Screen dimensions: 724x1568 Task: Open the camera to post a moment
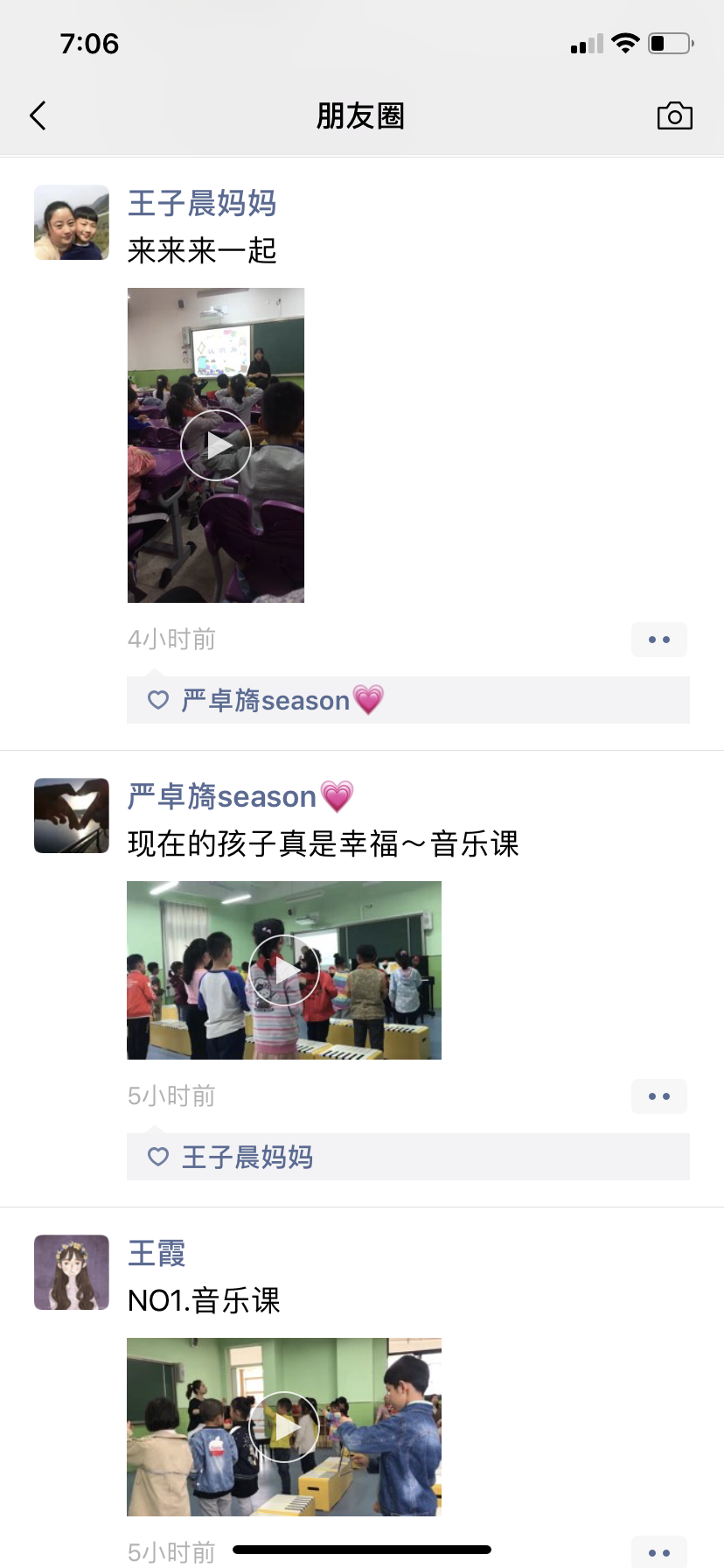click(674, 115)
